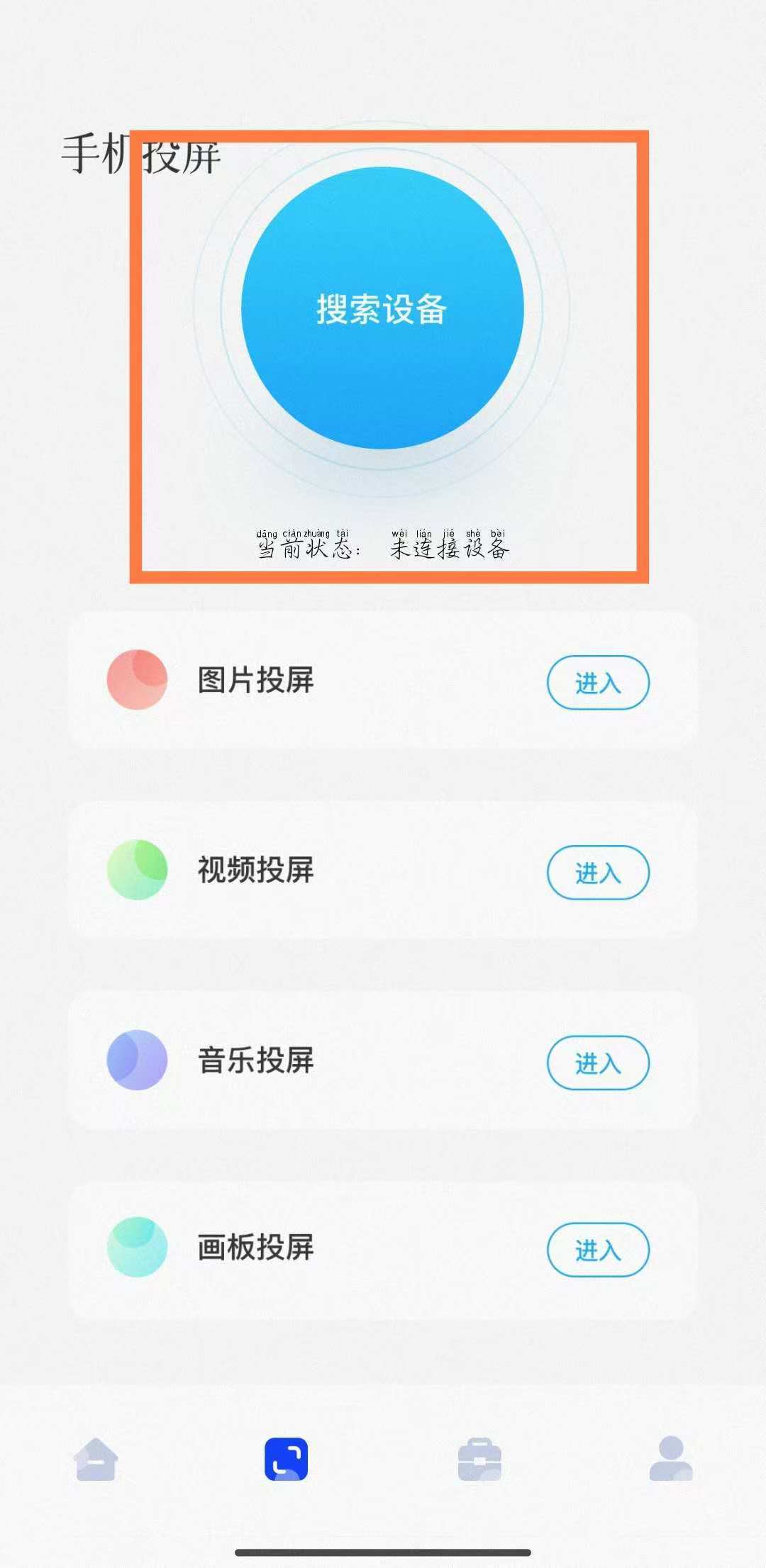The image size is (766, 1568).
Task: Enter 图片投屏 picture casting
Action: click(598, 683)
